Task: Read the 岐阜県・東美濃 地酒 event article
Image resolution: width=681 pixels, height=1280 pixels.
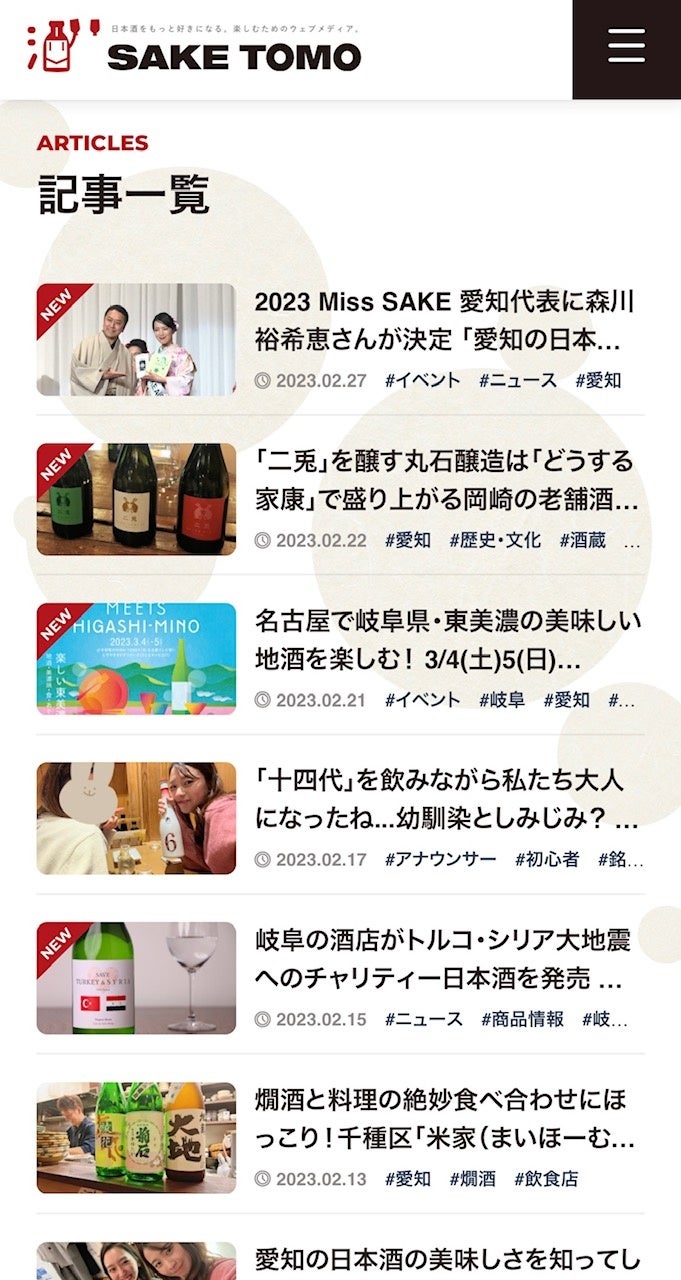Action: pyautogui.click(x=445, y=641)
